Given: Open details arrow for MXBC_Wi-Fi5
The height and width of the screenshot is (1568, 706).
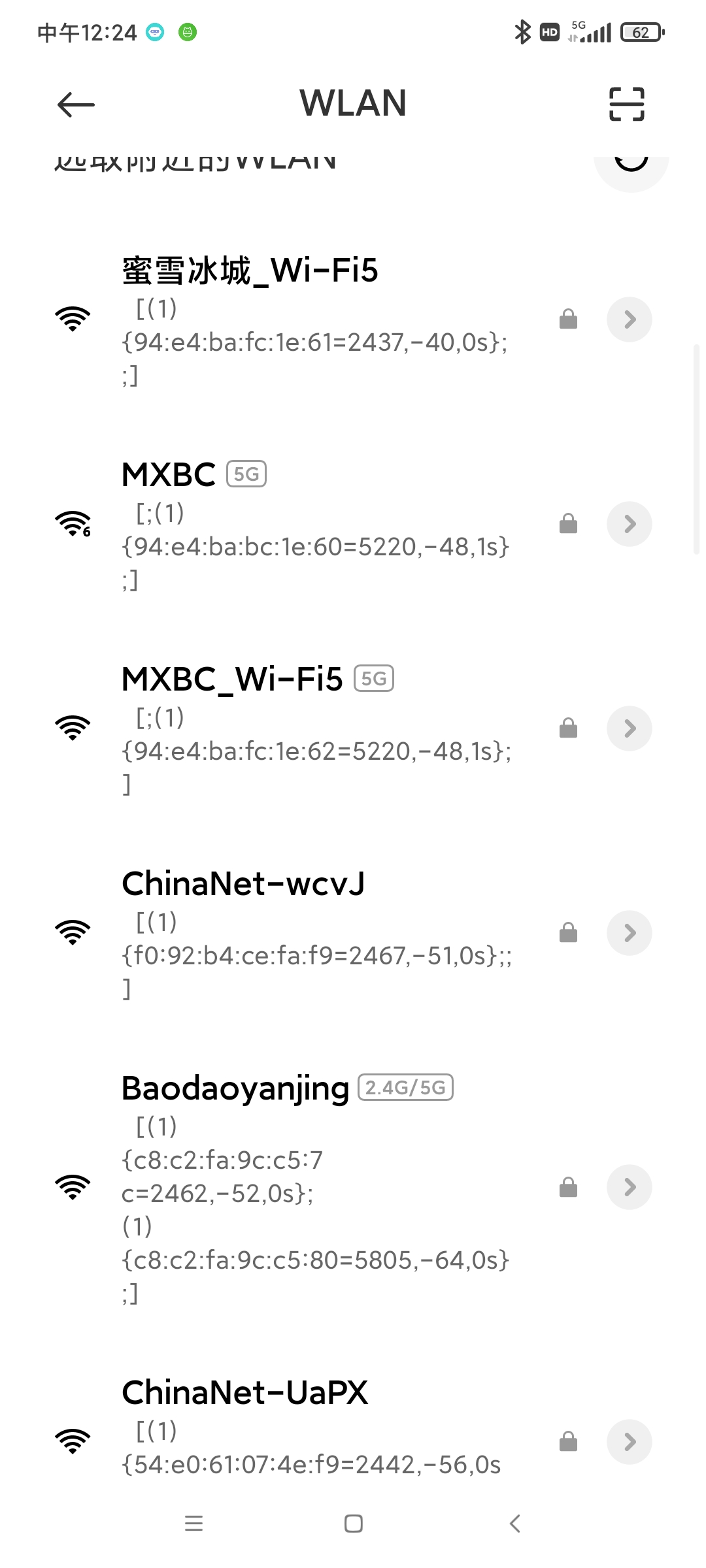Looking at the screenshot, I should (x=629, y=728).
